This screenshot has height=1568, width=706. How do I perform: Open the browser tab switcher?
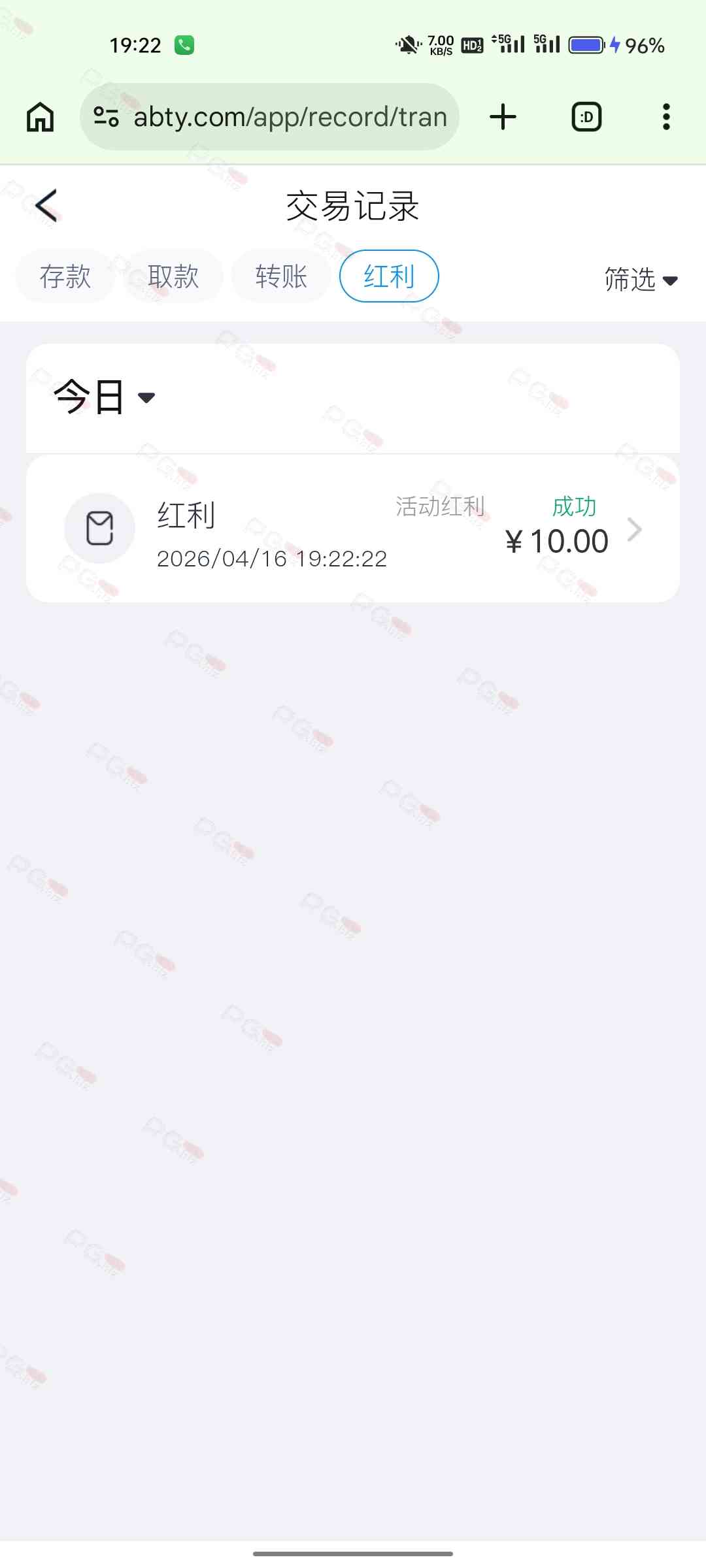(586, 118)
